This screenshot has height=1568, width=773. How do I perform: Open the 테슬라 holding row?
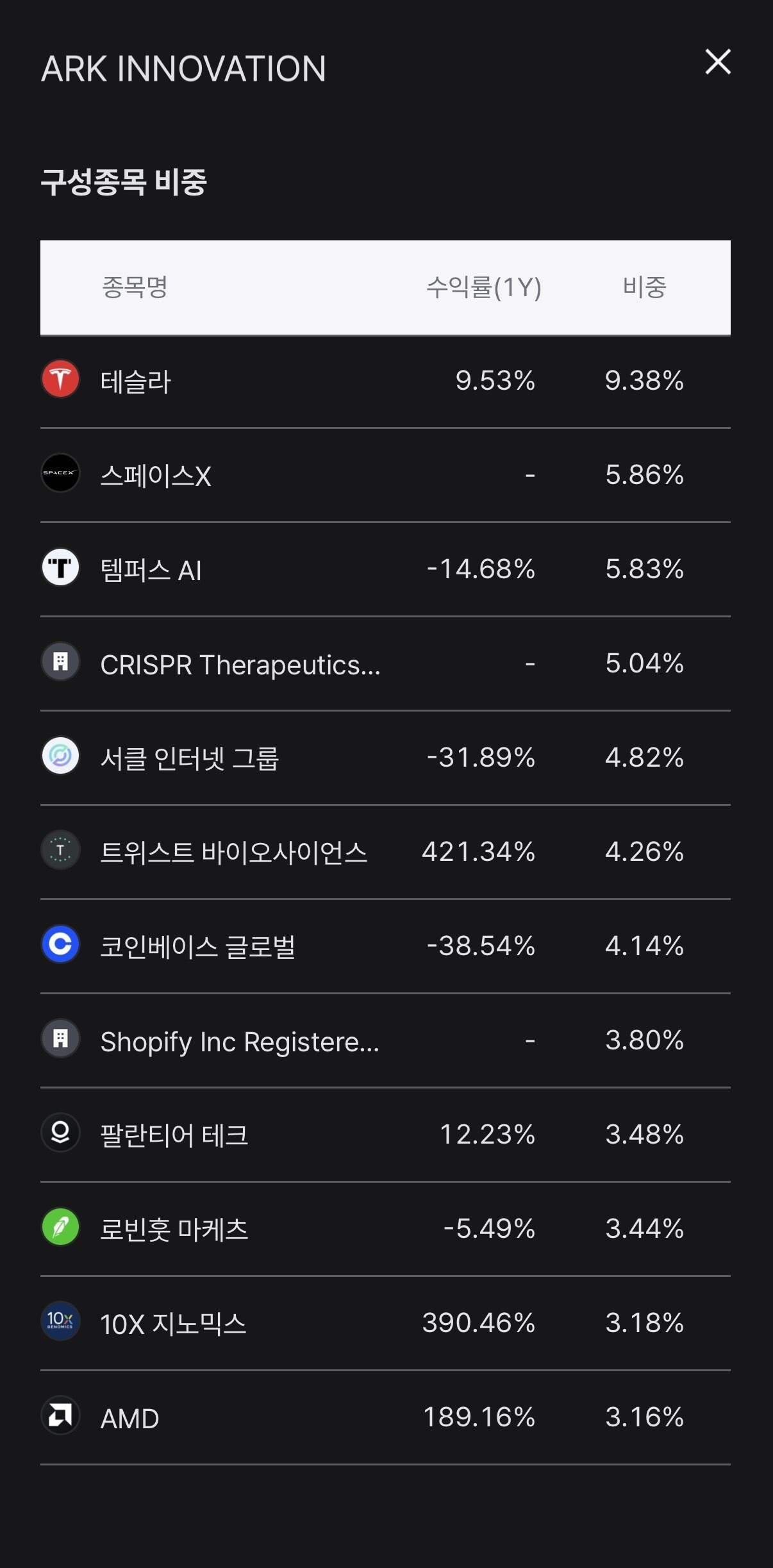[x=385, y=381]
